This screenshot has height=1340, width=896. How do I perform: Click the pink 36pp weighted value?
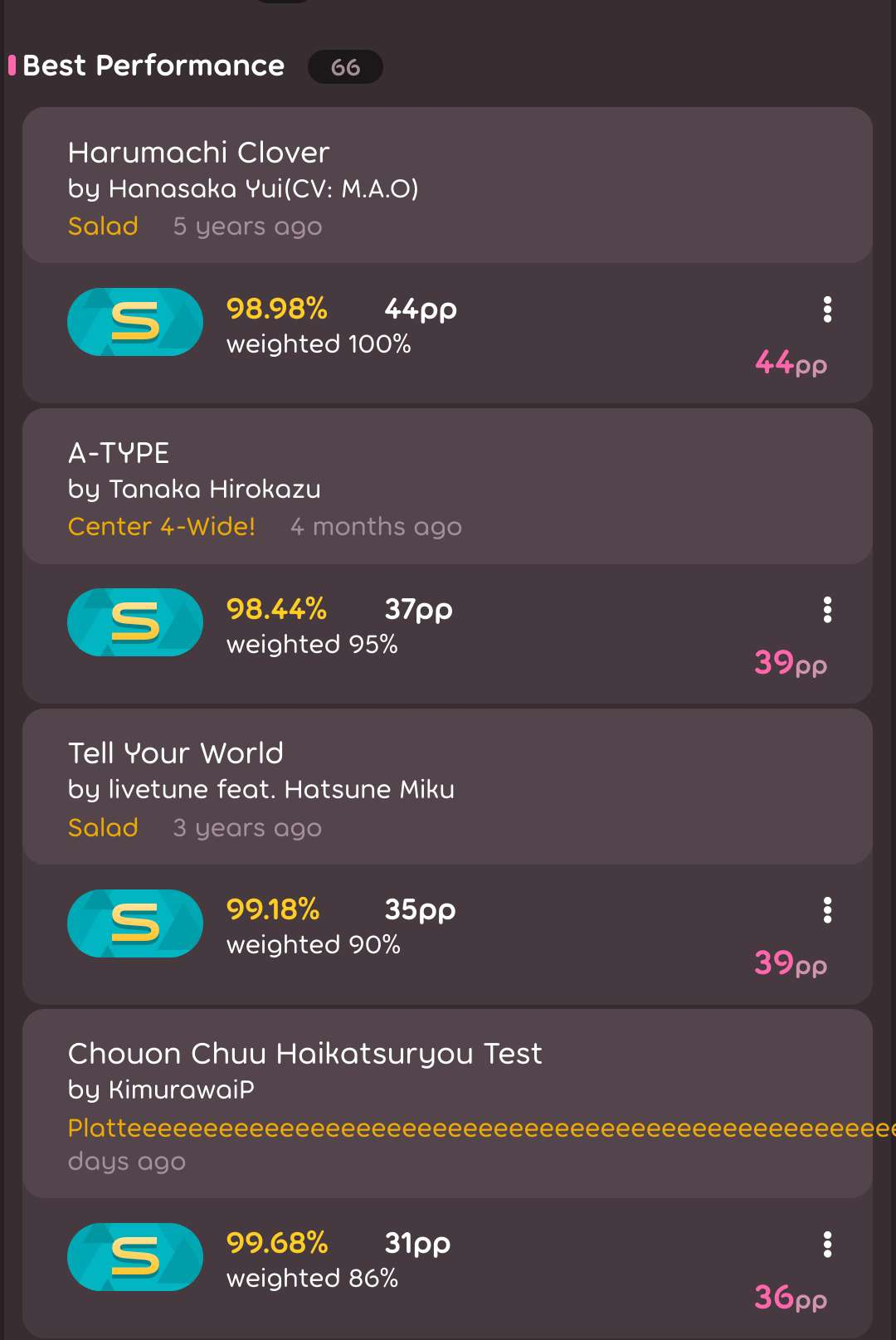coord(791,1295)
